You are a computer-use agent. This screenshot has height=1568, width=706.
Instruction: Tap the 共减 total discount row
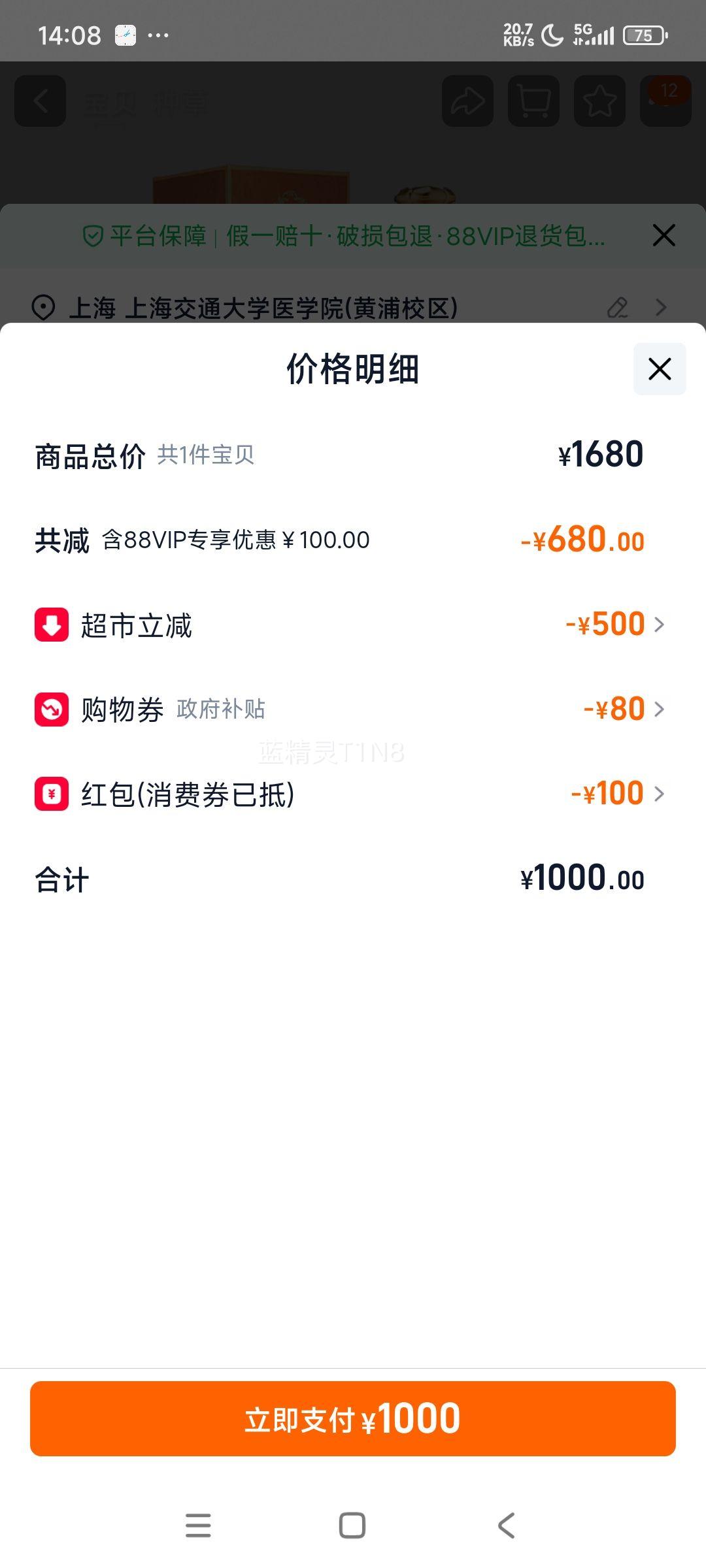[353, 540]
